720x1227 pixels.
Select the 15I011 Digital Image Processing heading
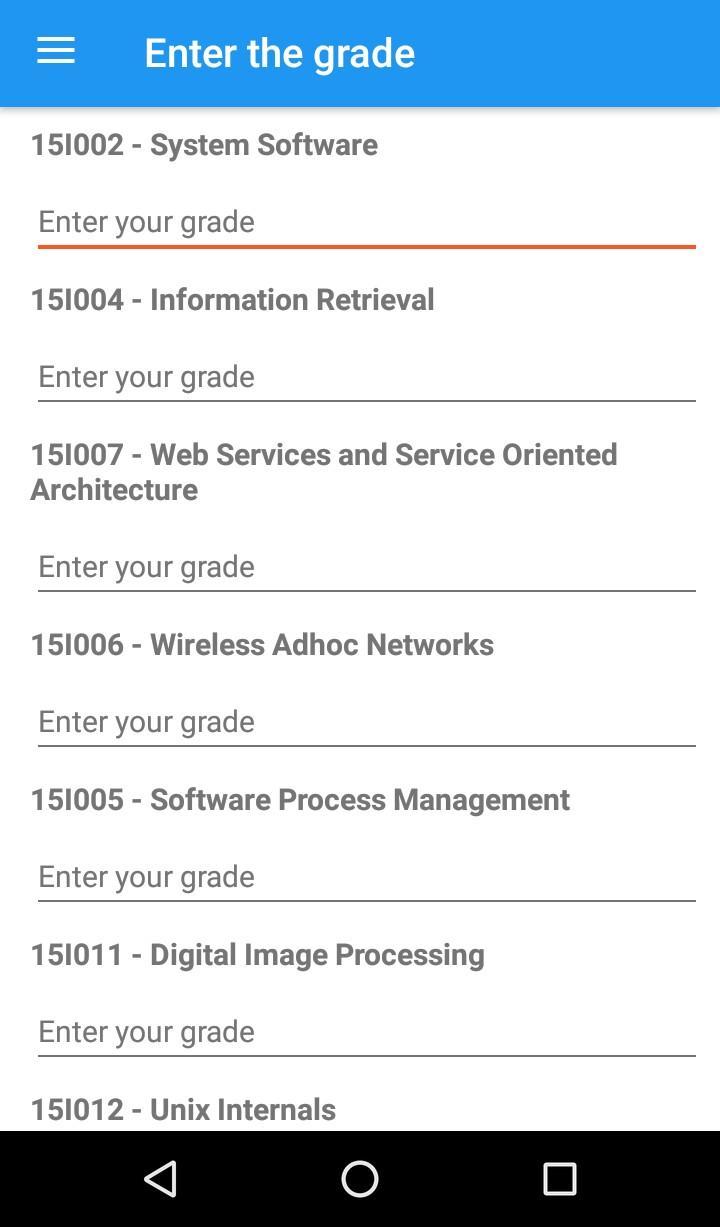coord(256,955)
